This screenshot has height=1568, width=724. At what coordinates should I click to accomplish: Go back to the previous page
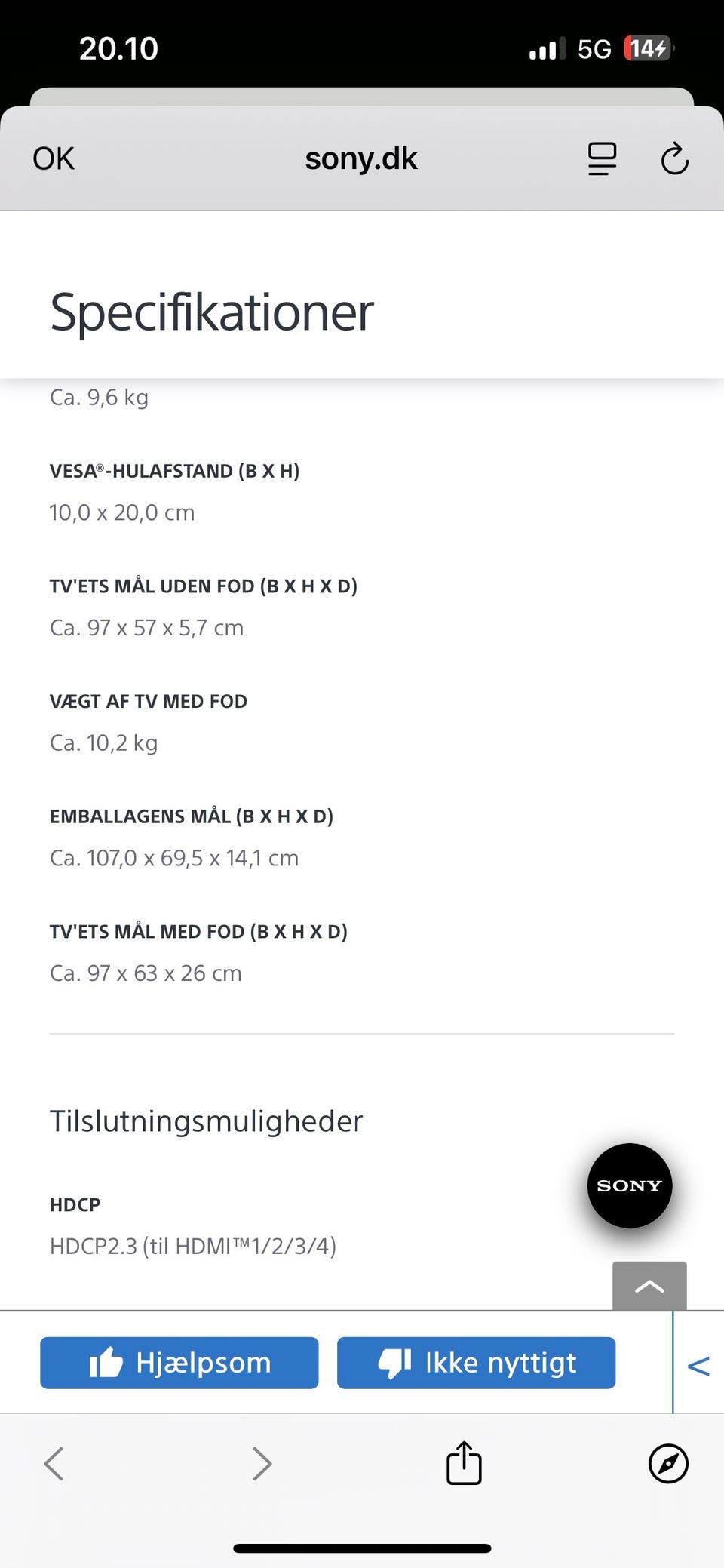pyautogui.click(x=54, y=1464)
